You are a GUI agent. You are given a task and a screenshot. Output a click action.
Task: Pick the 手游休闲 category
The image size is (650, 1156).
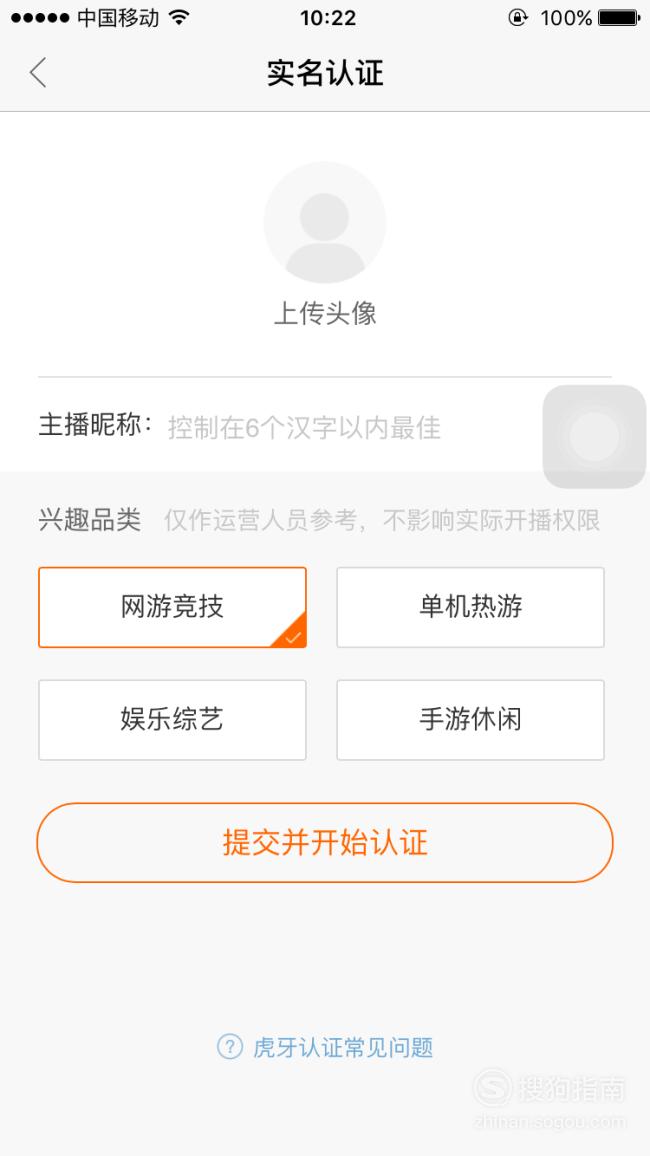(x=470, y=720)
